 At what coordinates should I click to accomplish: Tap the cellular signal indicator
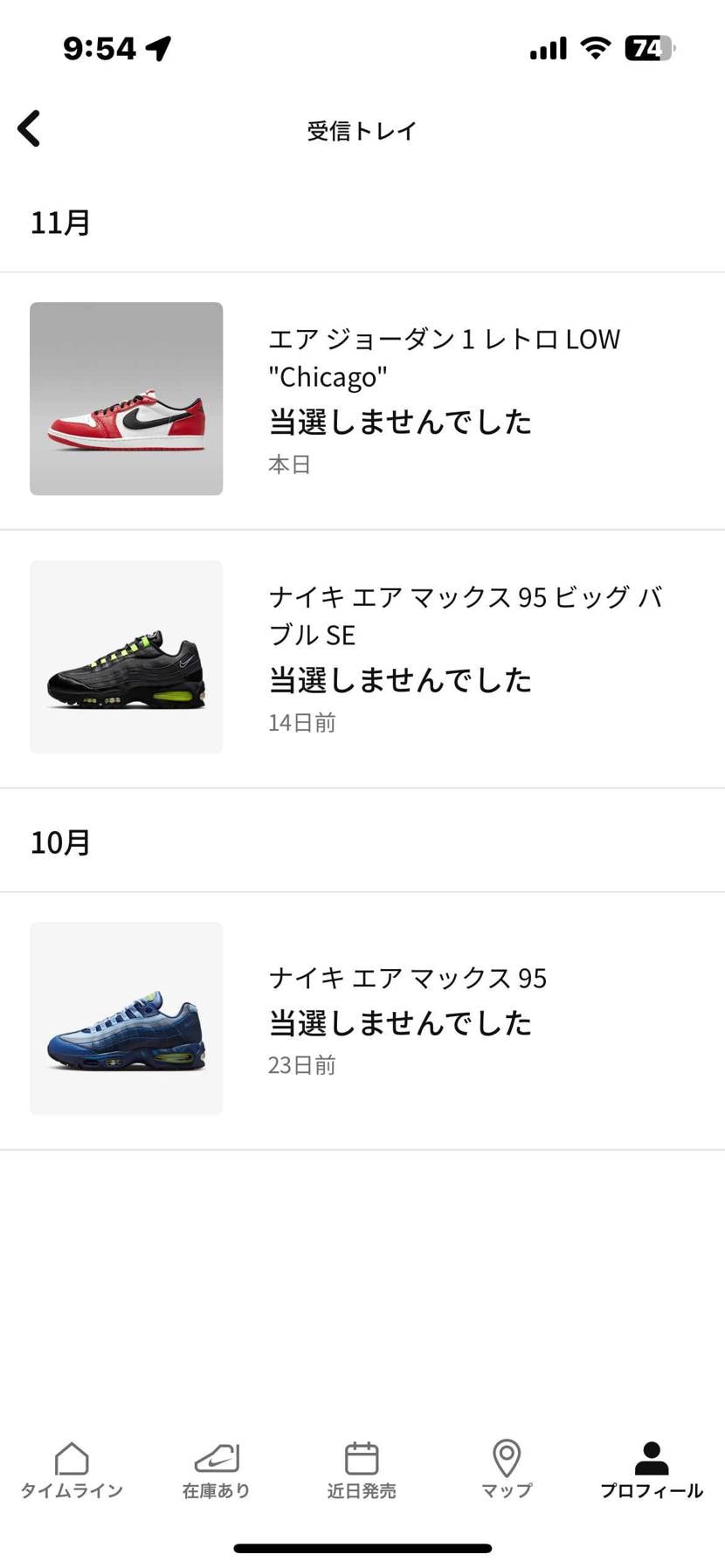547,48
